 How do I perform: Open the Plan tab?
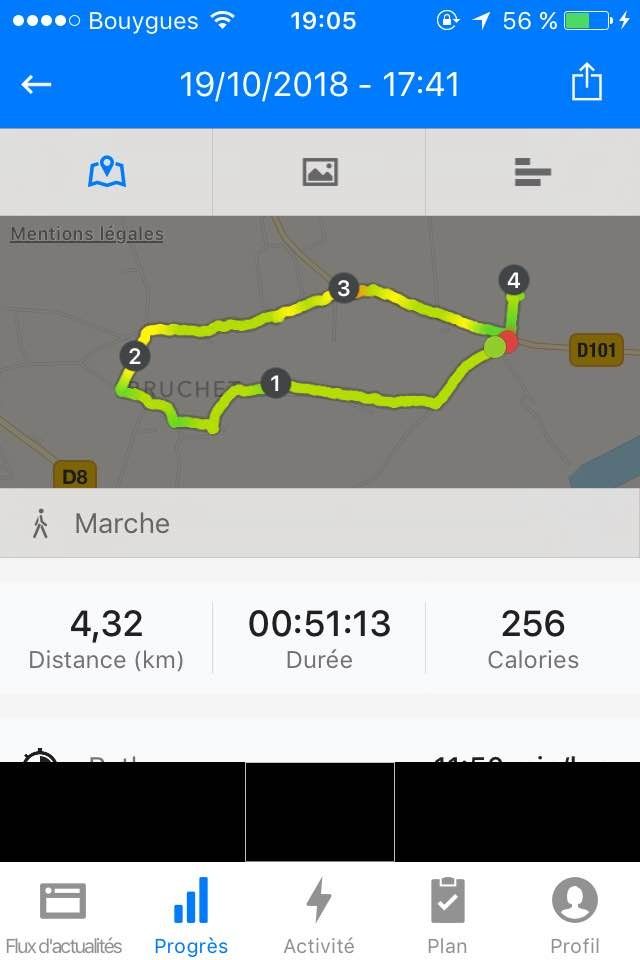click(x=447, y=916)
